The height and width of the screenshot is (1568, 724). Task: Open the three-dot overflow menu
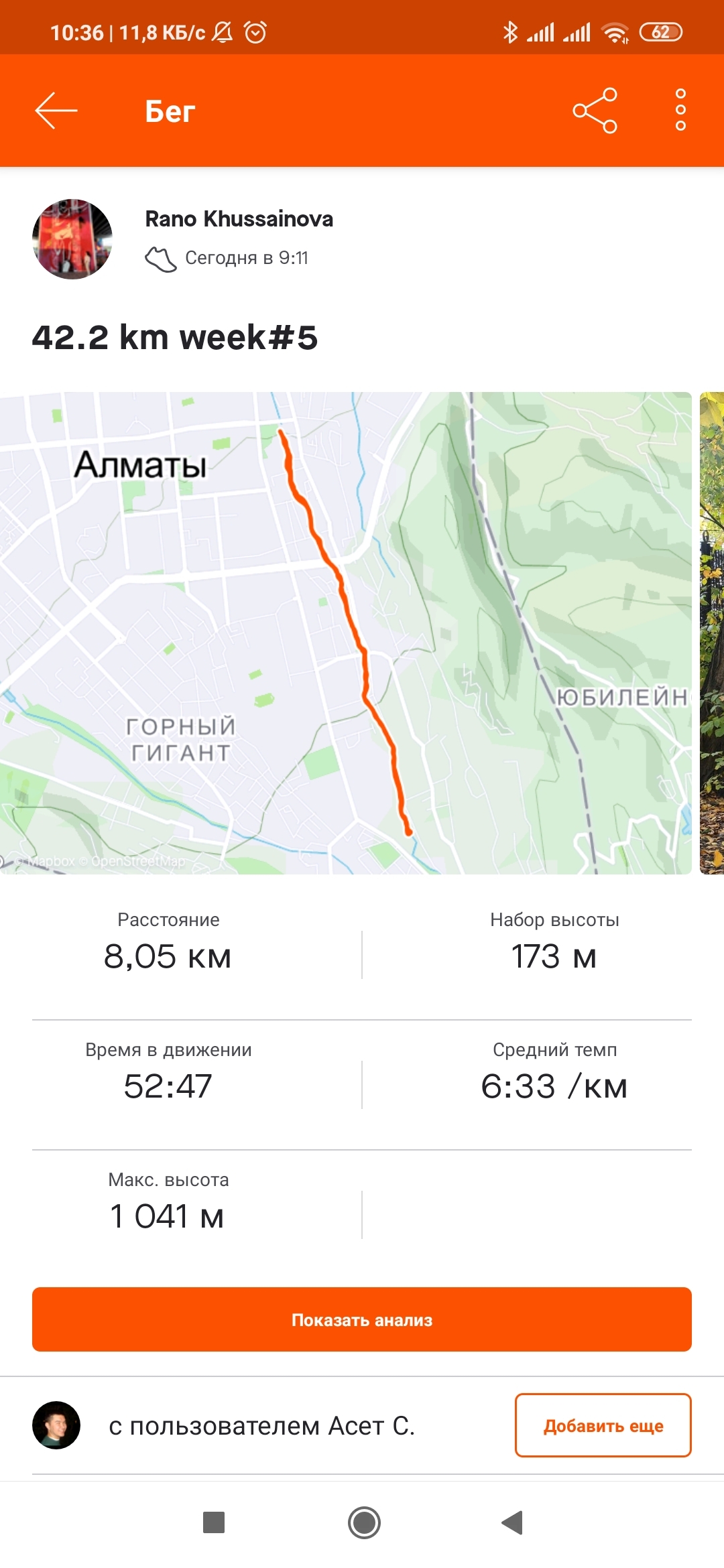(680, 111)
